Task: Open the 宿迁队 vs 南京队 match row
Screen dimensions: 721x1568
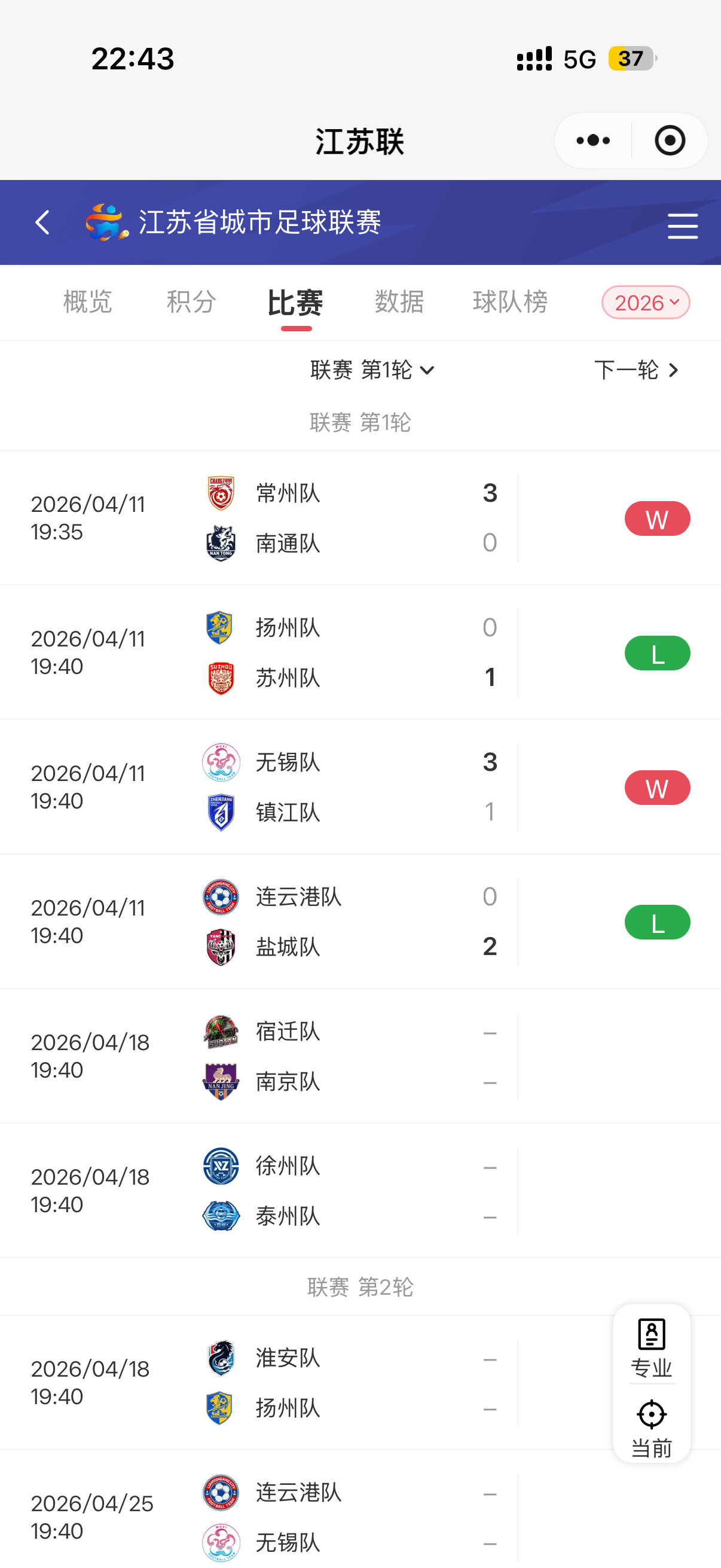Action: point(360,1056)
